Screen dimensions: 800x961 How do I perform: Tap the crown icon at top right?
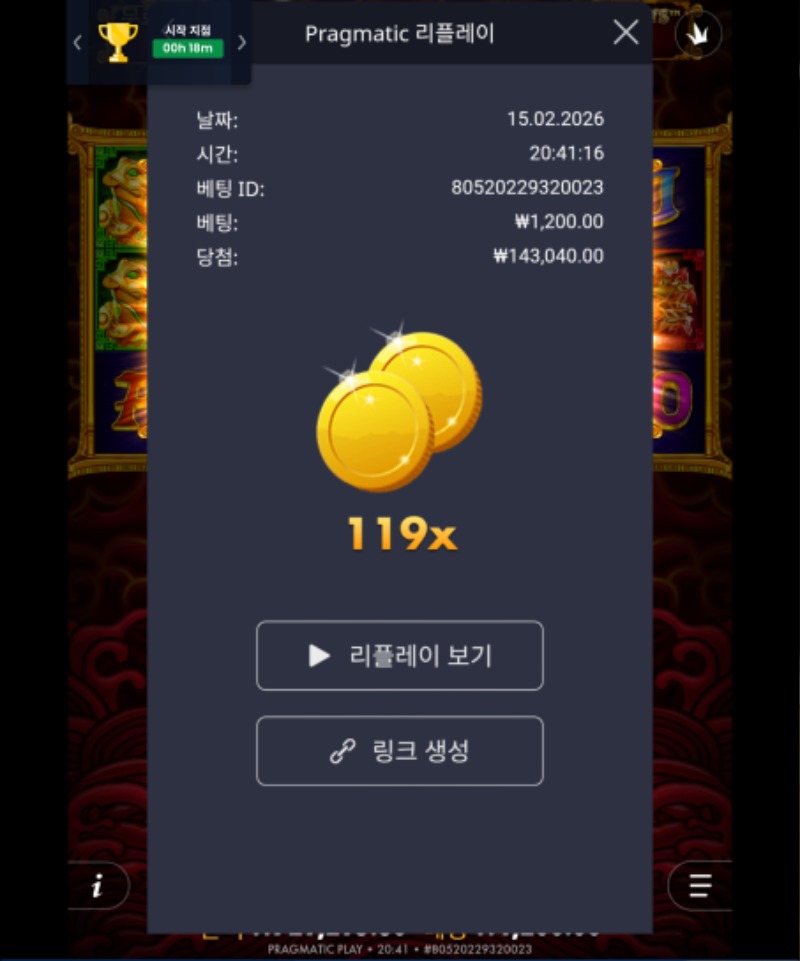pyautogui.click(x=698, y=35)
